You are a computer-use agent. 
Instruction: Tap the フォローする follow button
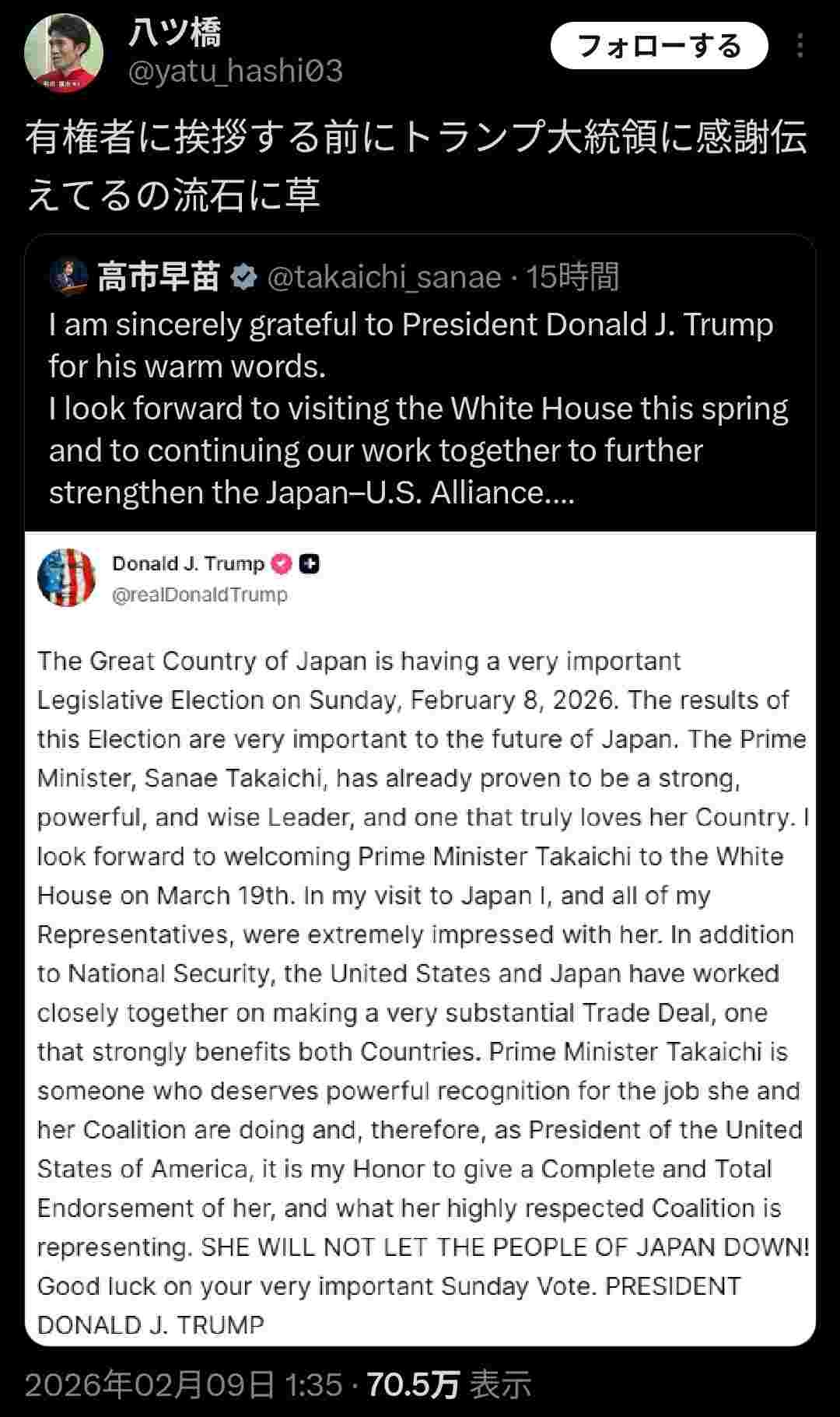pyautogui.click(x=659, y=46)
